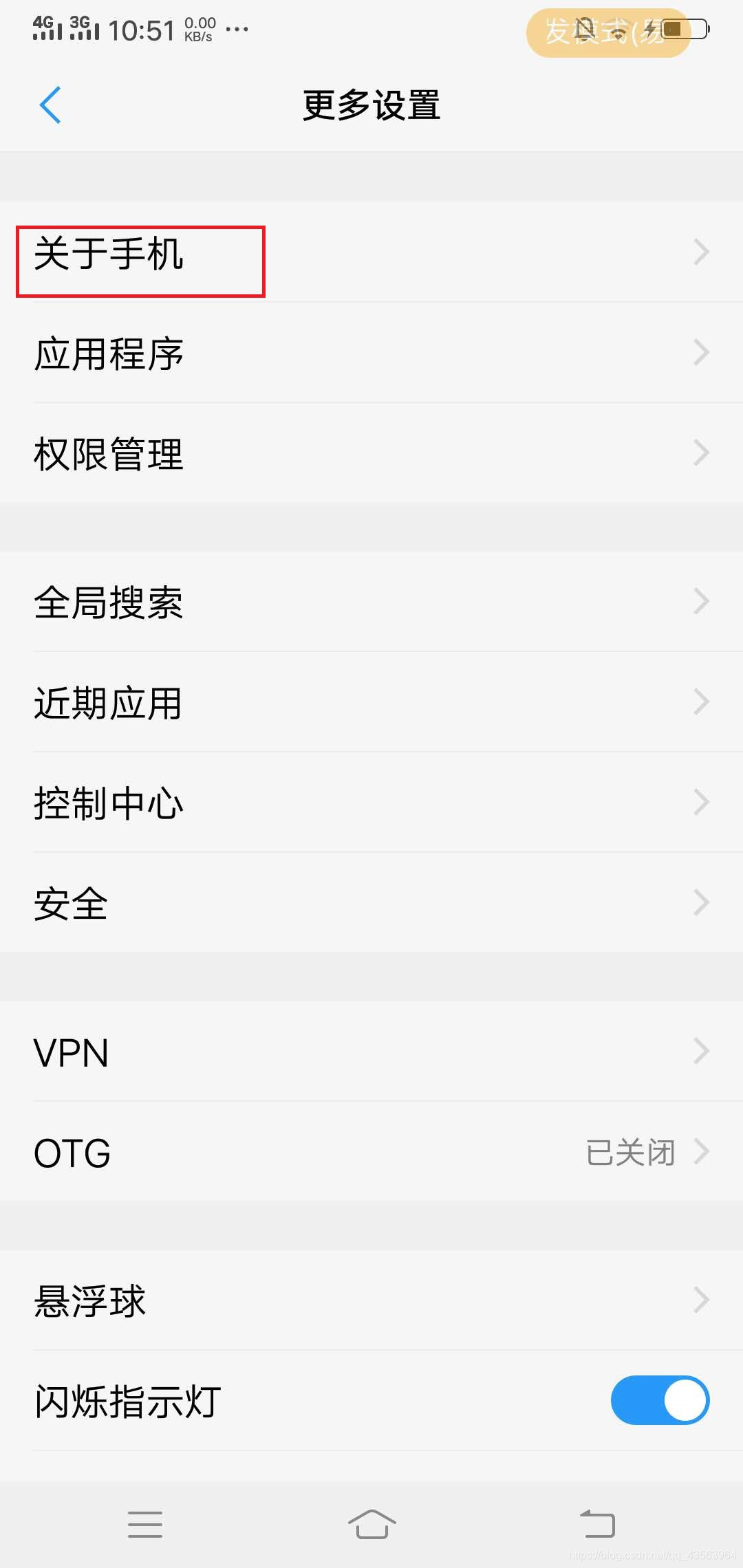Open 权限管理
Image resolution: width=743 pixels, height=1568 pixels.
click(371, 453)
